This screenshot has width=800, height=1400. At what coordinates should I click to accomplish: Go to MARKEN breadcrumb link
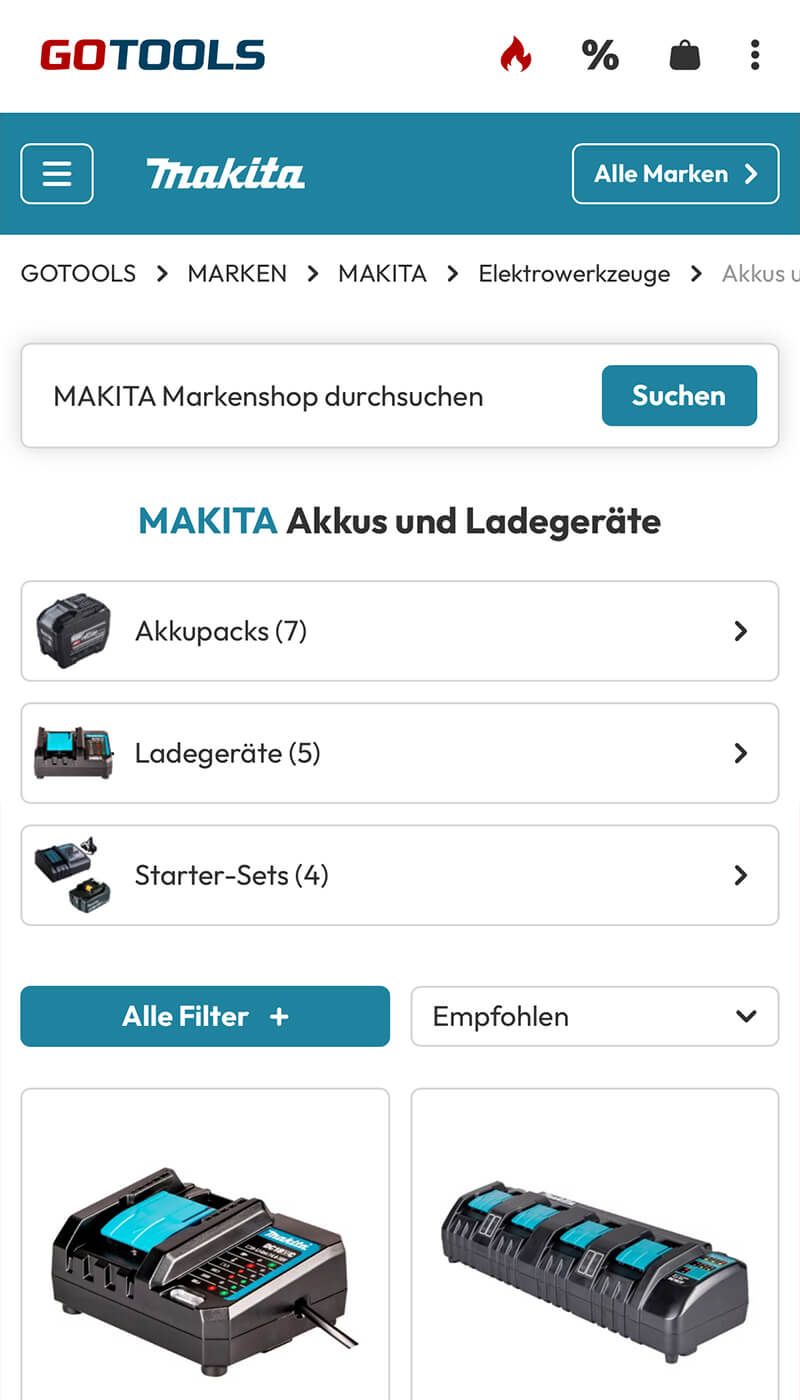tap(237, 274)
